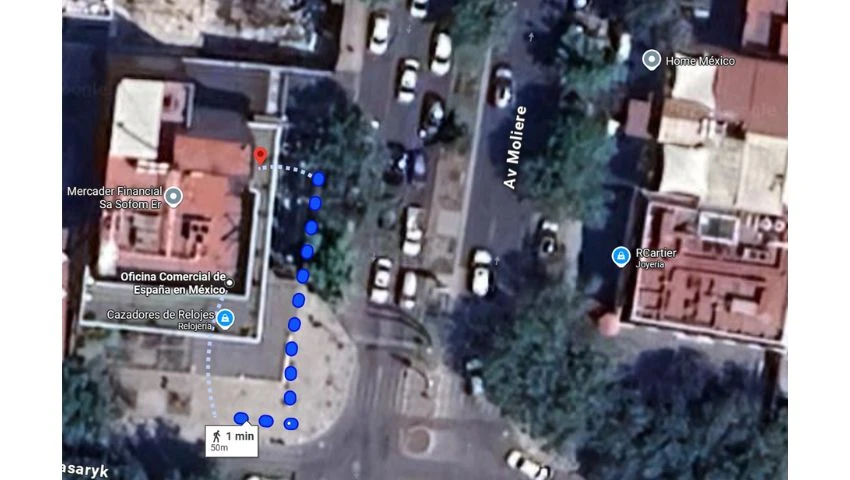This screenshot has width=850, height=480.
Task: Select the Cazadores de Relojes marker
Action: [x=226, y=320]
